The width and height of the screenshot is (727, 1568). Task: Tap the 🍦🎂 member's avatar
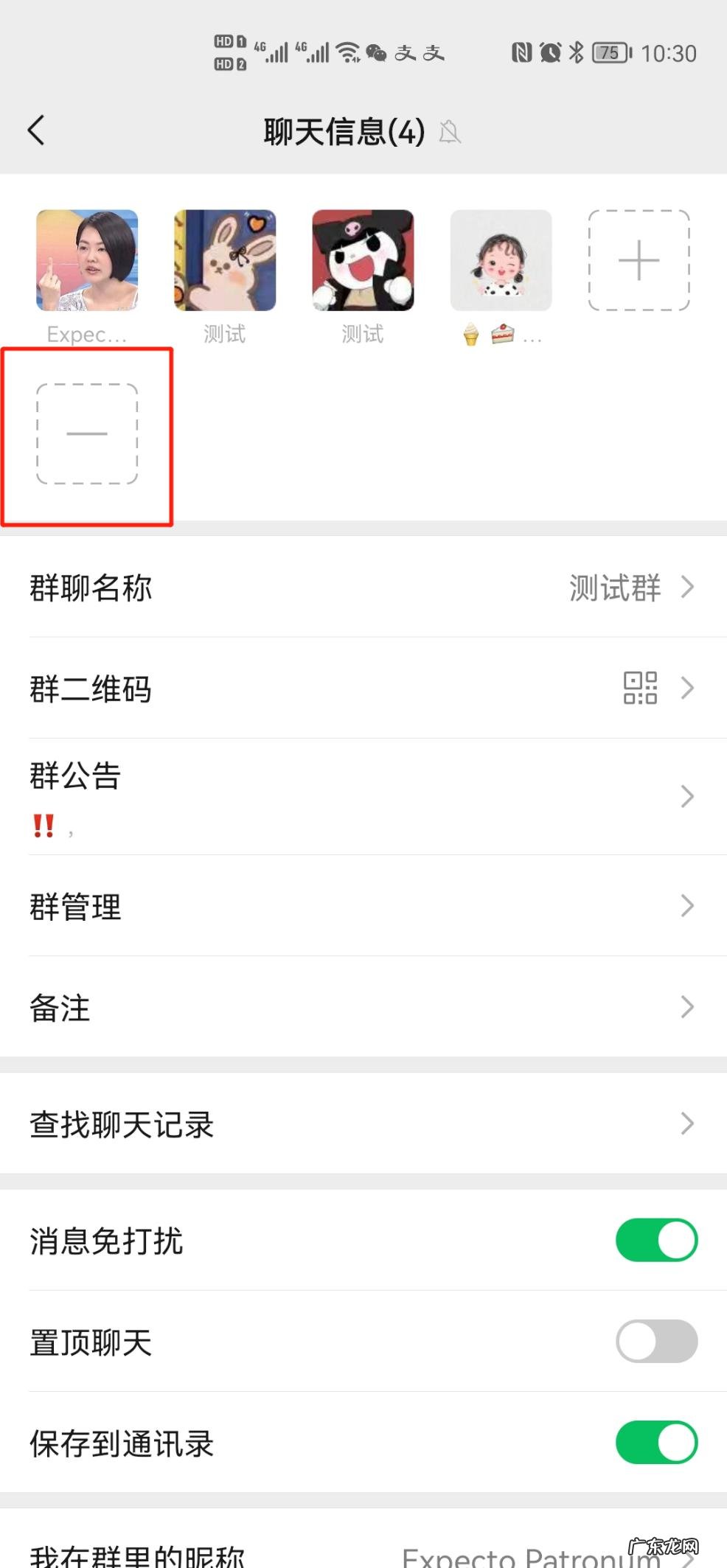tap(500, 260)
